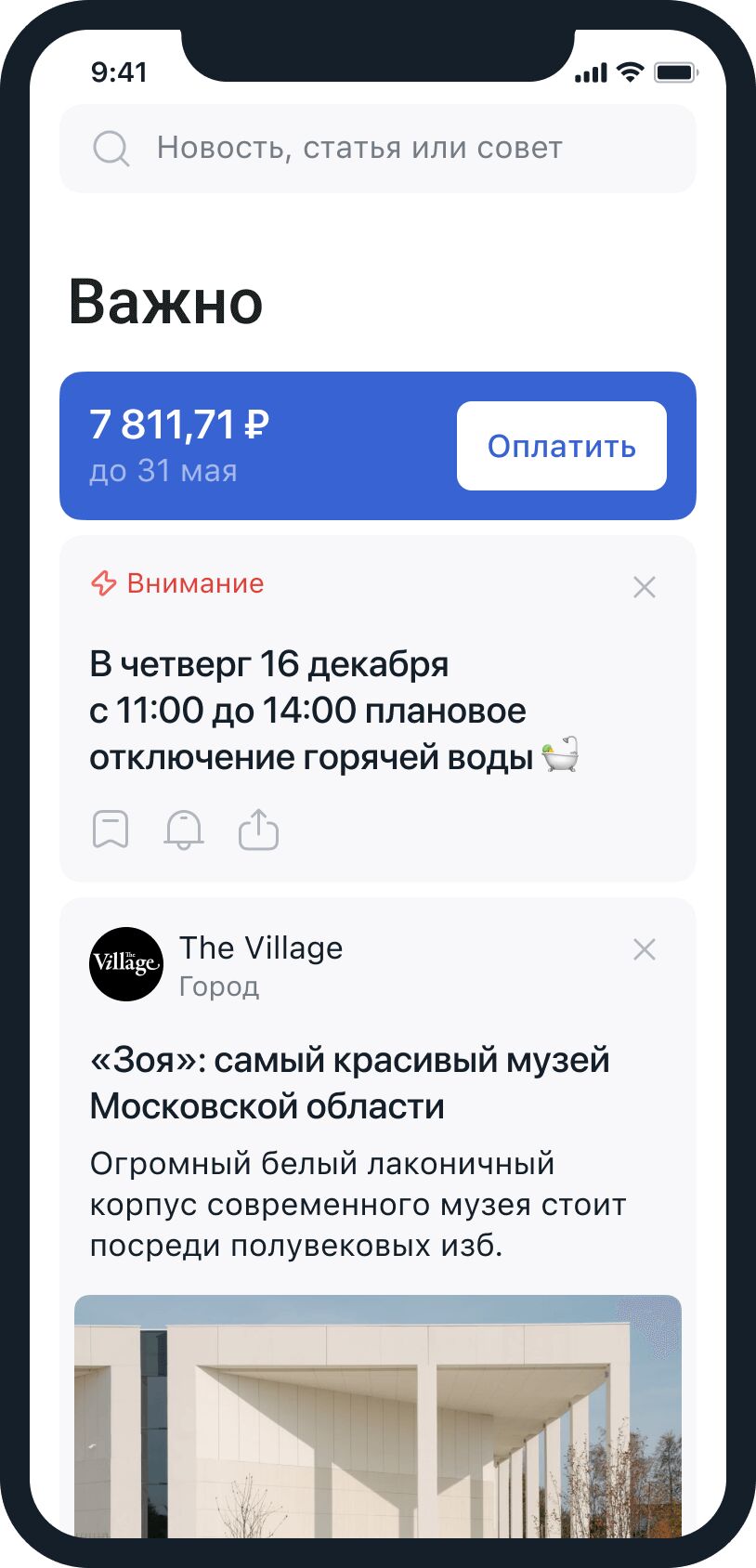Share the hot water outage notice

[x=258, y=830]
